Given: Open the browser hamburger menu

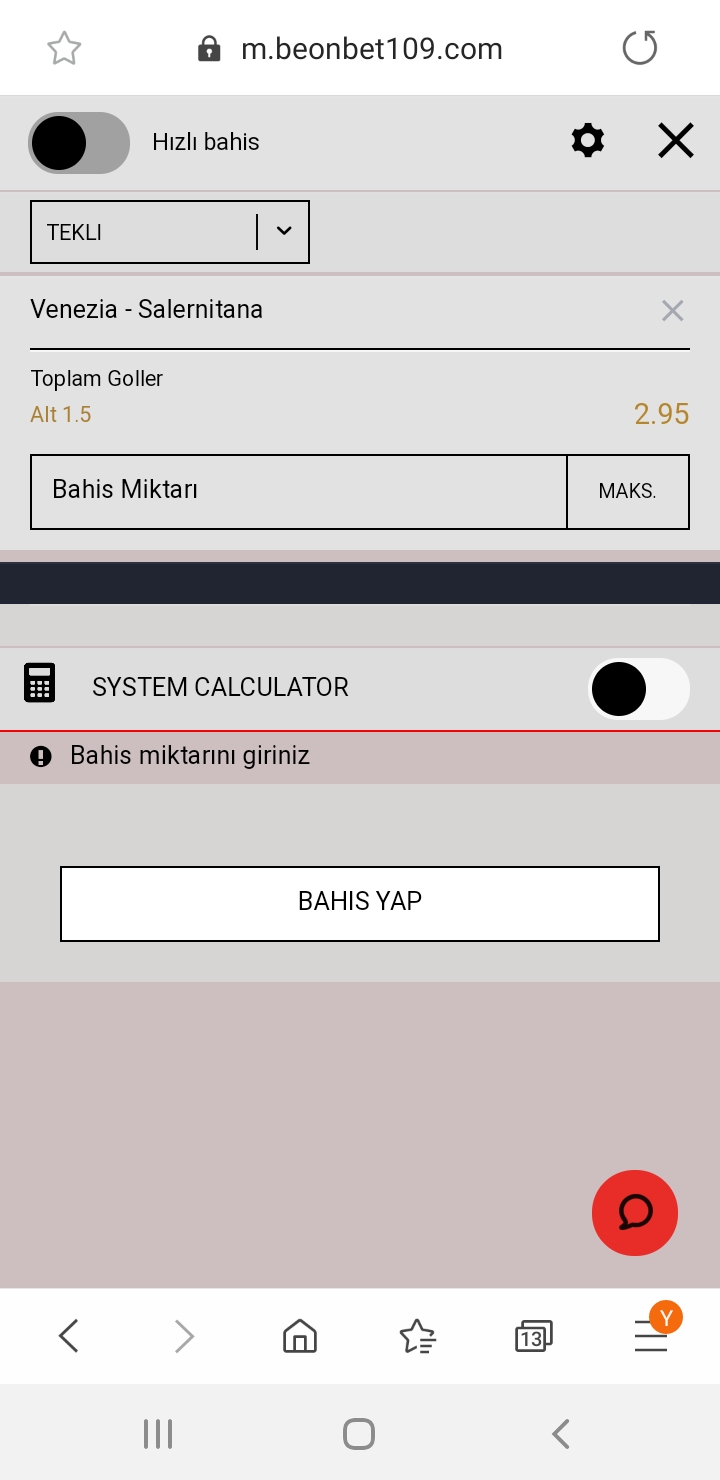Looking at the screenshot, I should pyautogui.click(x=651, y=1336).
